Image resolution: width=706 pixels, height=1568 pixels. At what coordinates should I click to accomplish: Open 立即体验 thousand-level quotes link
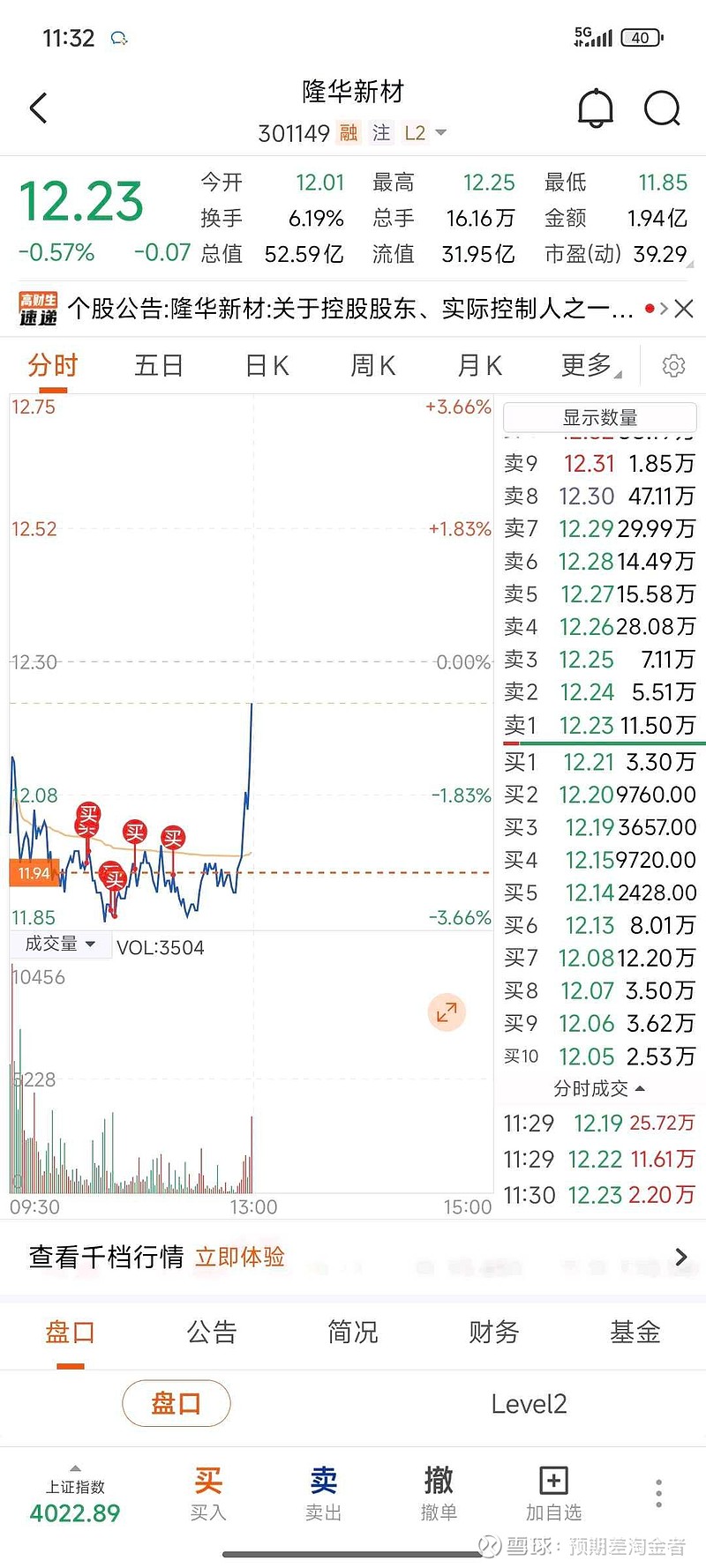click(x=239, y=1256)
